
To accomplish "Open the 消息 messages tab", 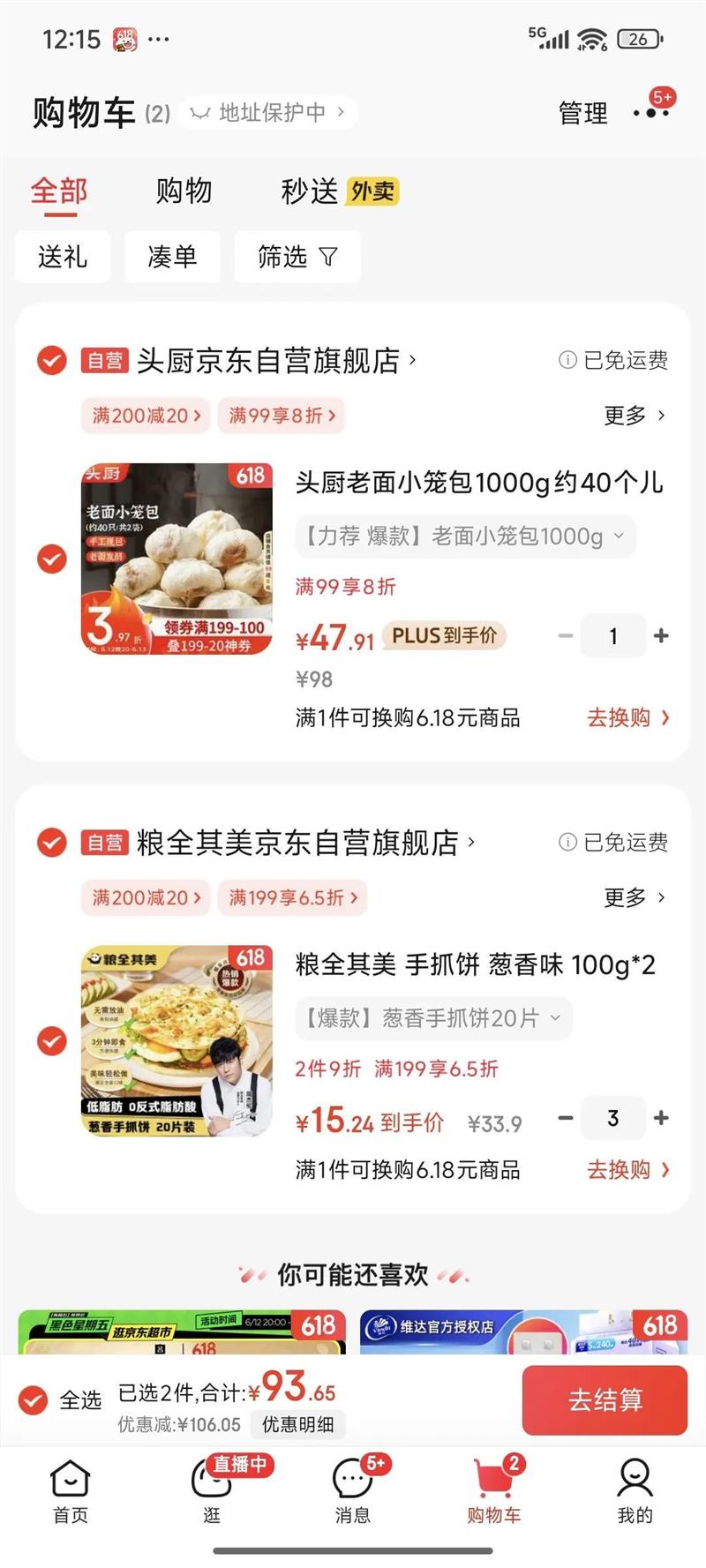I will pos(352,1491).
